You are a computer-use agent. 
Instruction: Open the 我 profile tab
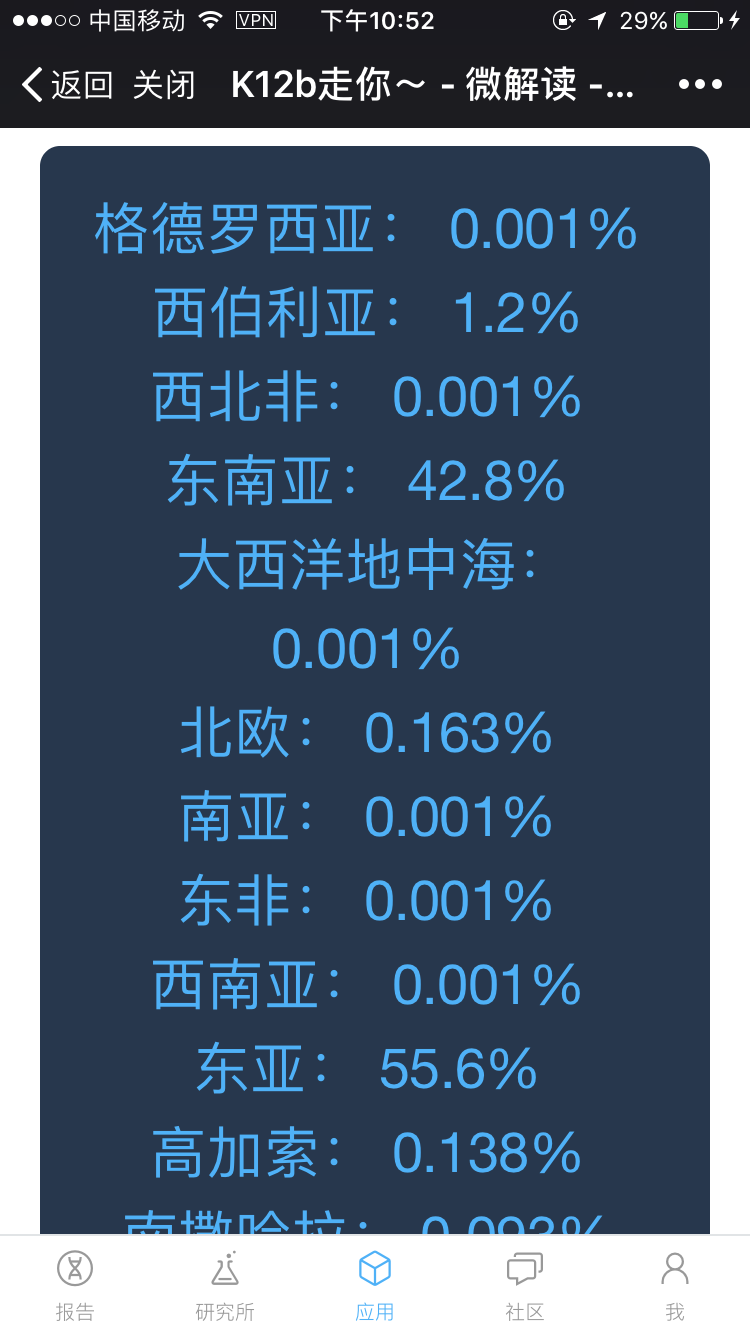(x=675, y=1286)
